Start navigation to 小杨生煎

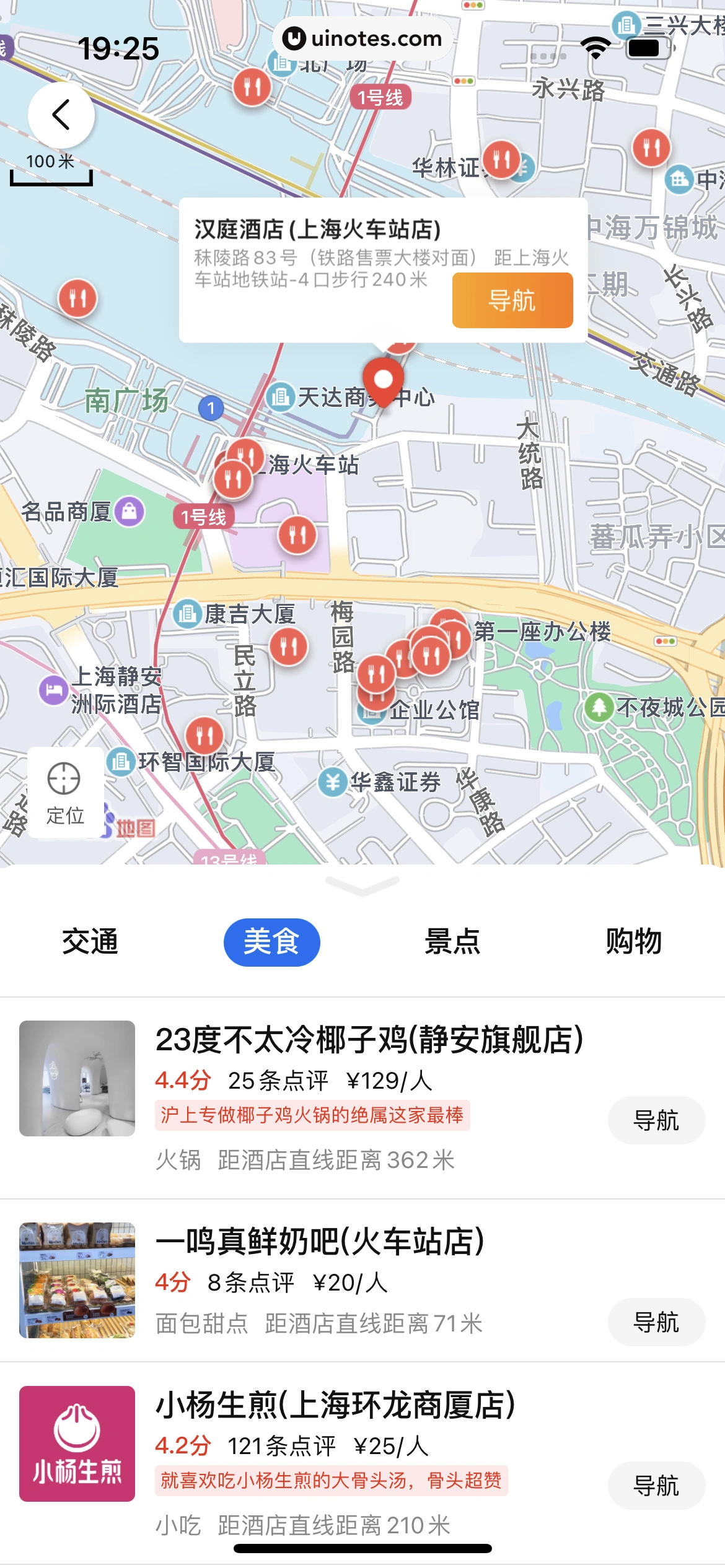pyautogui.click(x=656, y=1486)
